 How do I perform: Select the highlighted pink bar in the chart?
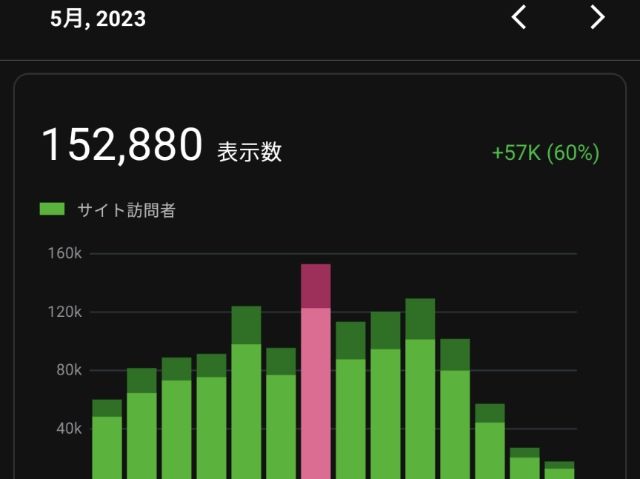[315, 380]
